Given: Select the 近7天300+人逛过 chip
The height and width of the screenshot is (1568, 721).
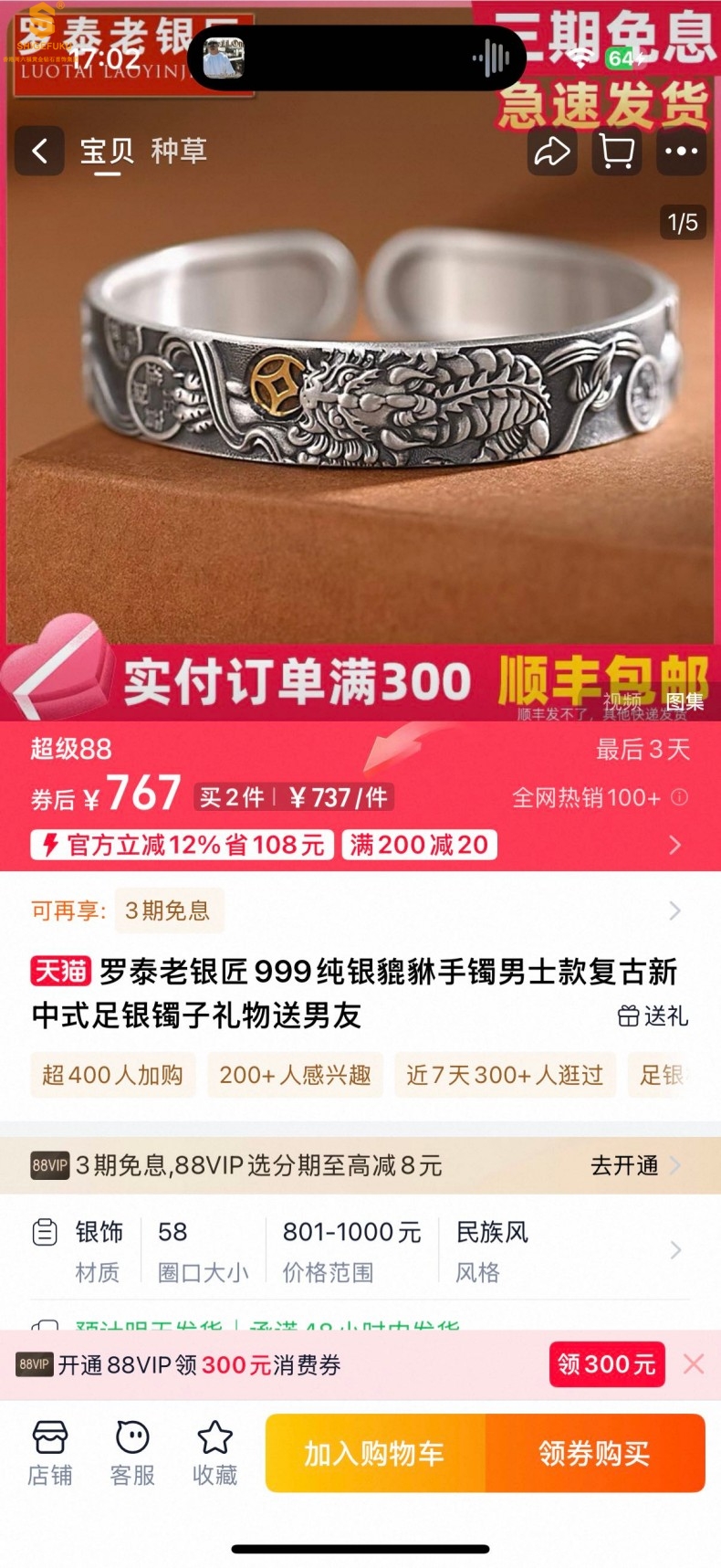Looking at the screenshot, I should [x=505, y=1075].
